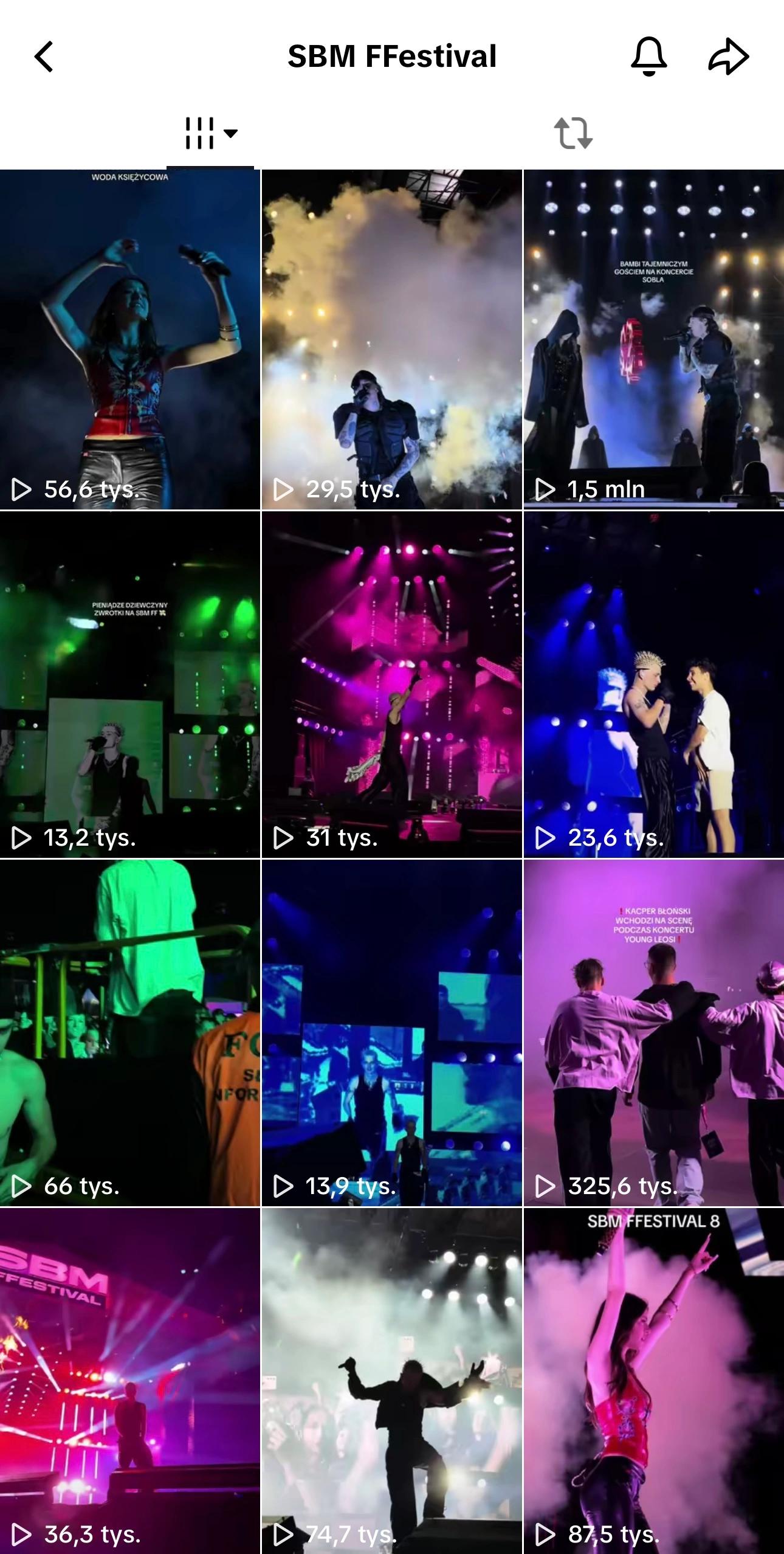Play the video with 31 tys. views
The width and height of the screenshot is (784, 1554).
[x=391, y=685]
